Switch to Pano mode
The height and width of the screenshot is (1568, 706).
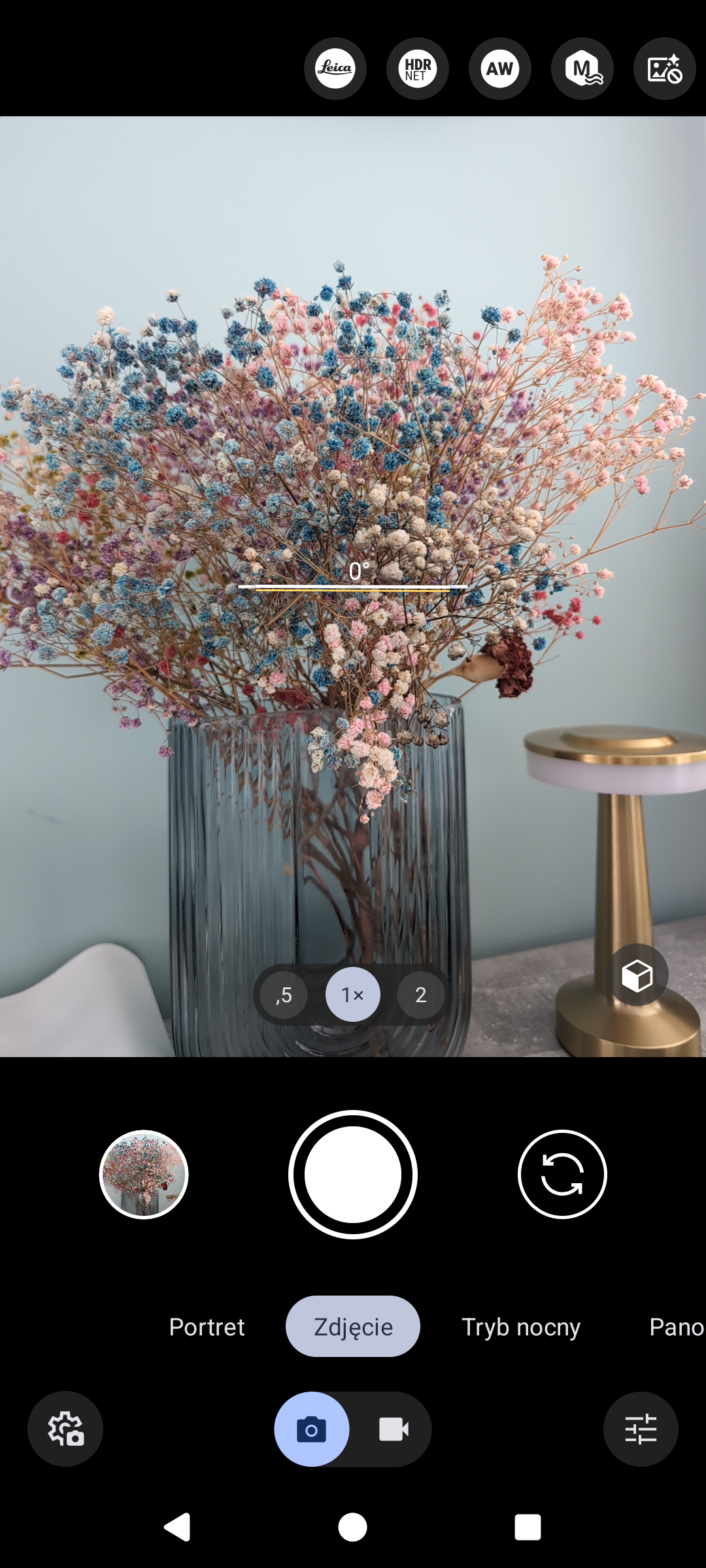pyautogui.click(x=676, y=1327)
